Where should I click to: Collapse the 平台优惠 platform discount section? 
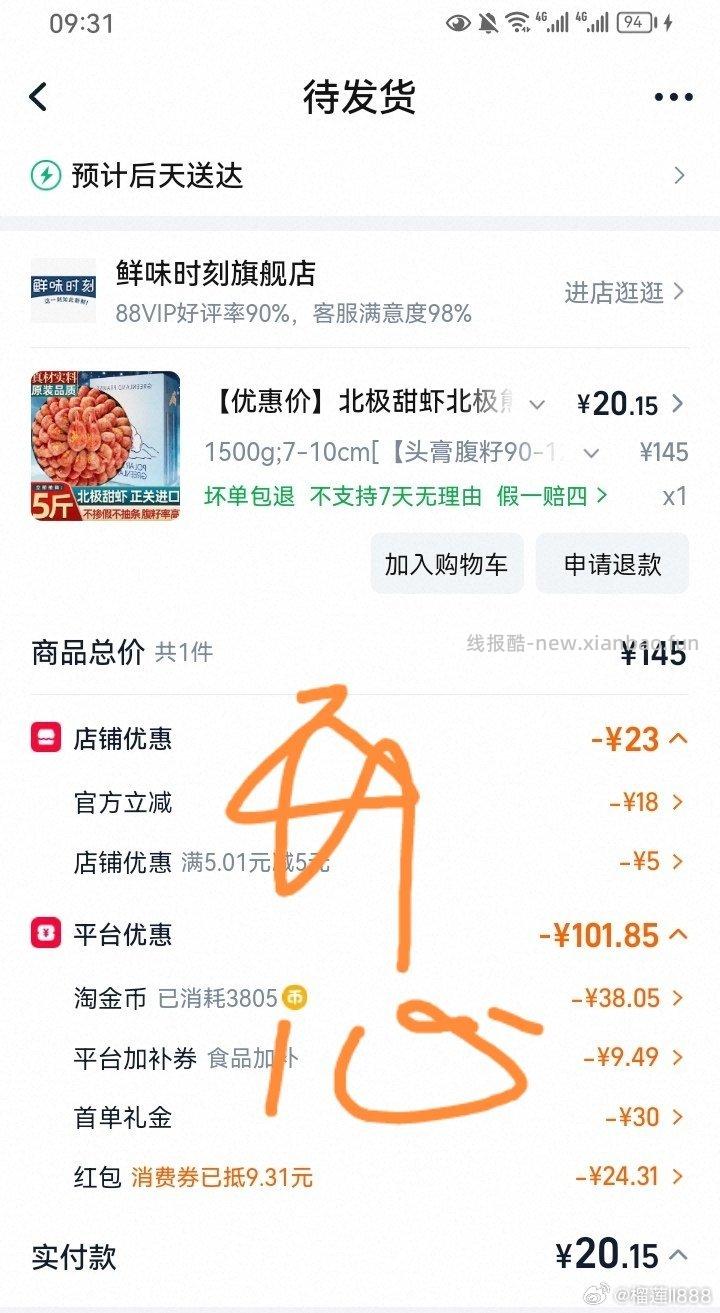click(679, 934)
